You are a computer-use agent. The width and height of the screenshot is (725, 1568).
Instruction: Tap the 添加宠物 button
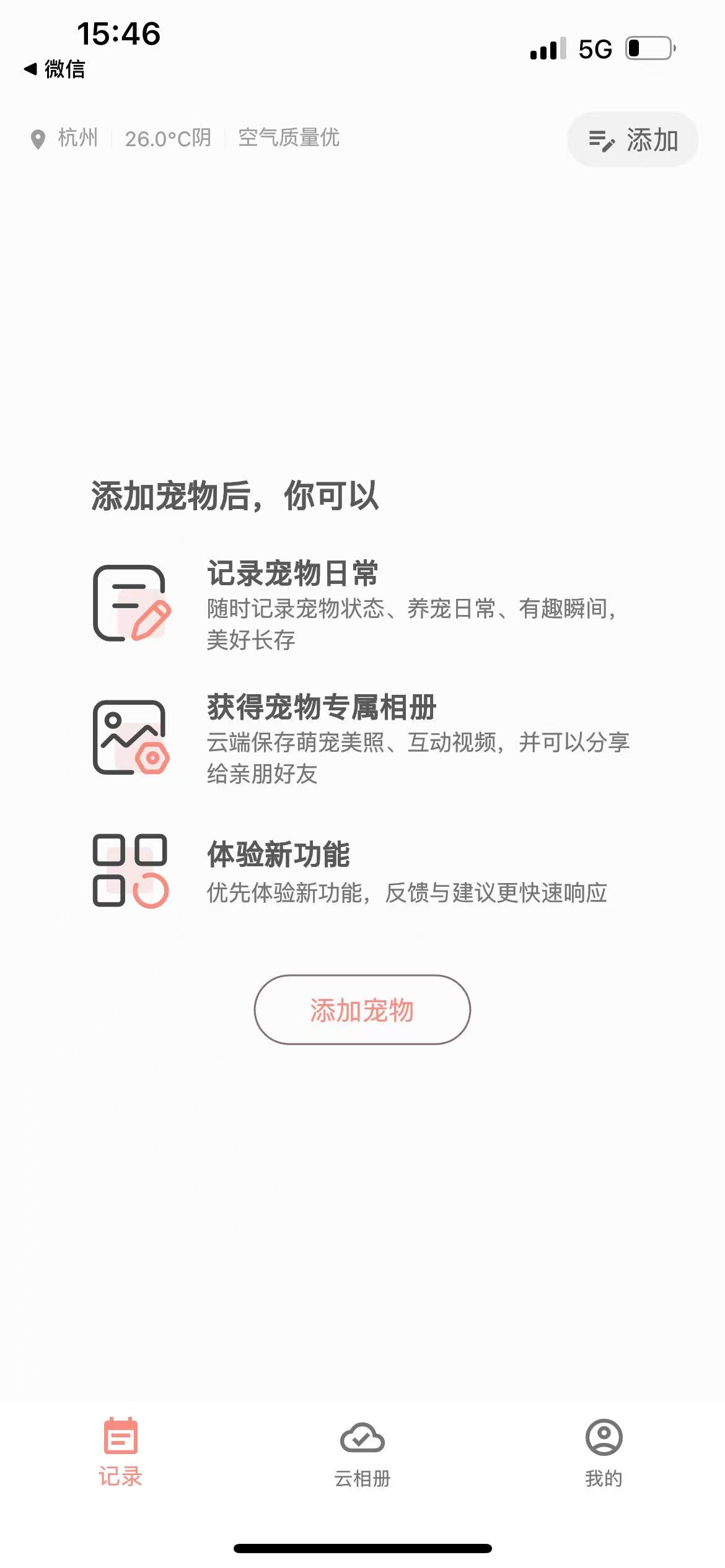coord(361,1009)
